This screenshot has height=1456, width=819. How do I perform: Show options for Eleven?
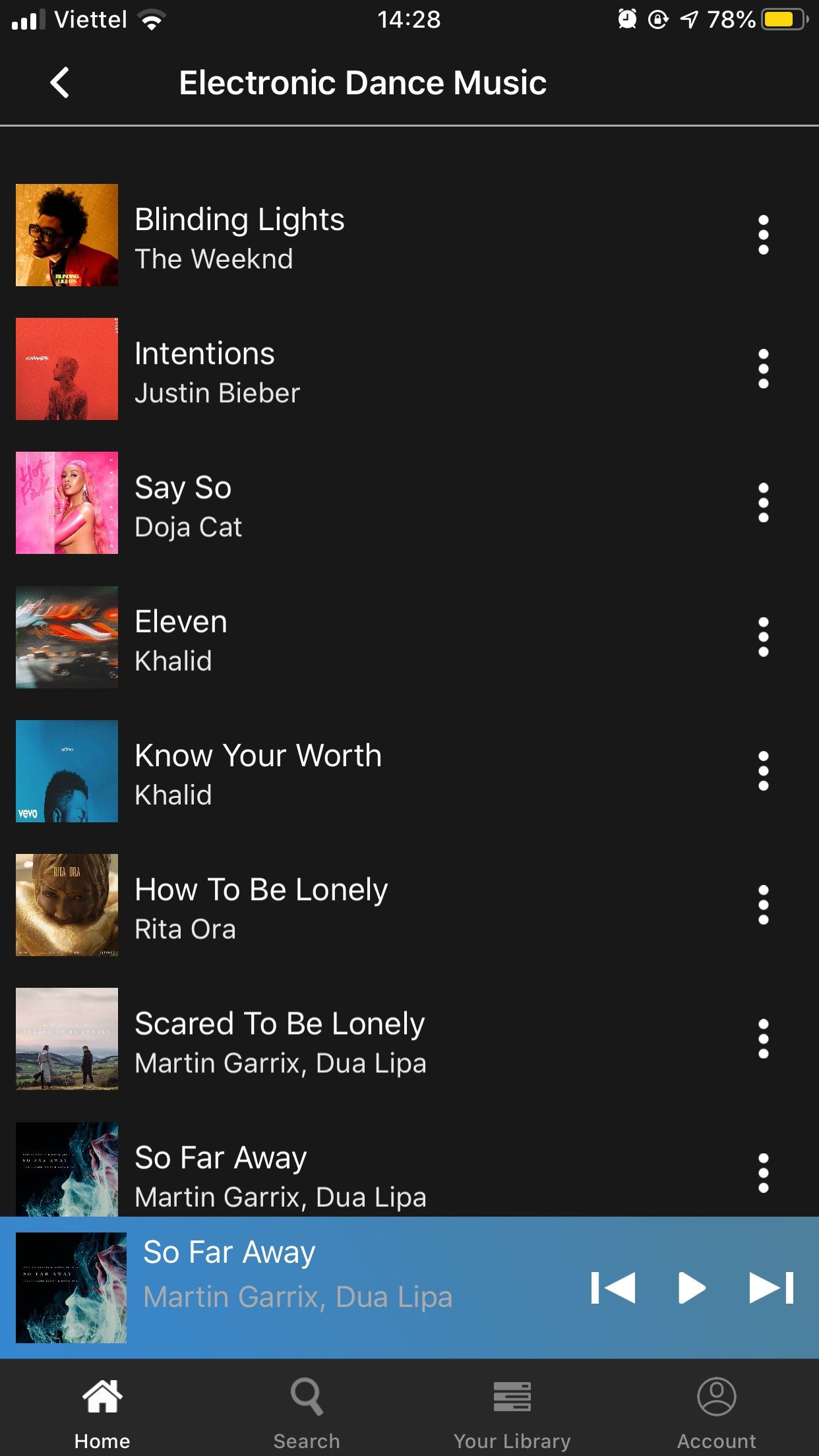click(763, 637)
